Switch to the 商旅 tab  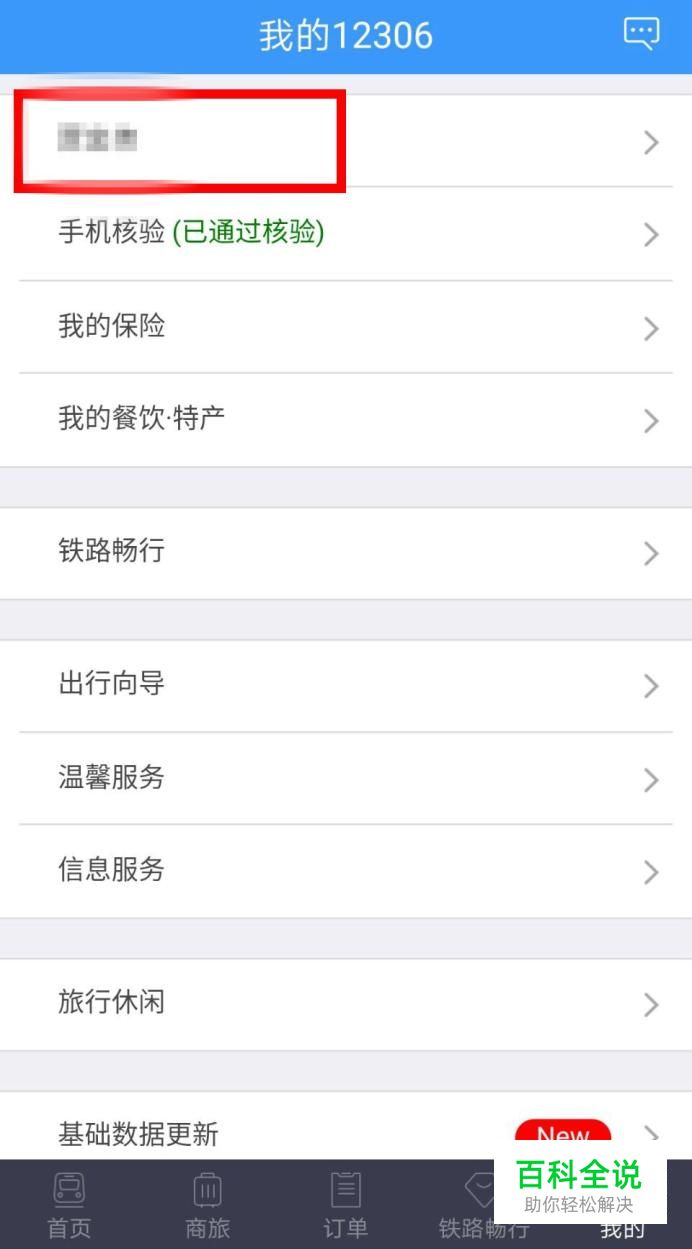coord(207,1205)
